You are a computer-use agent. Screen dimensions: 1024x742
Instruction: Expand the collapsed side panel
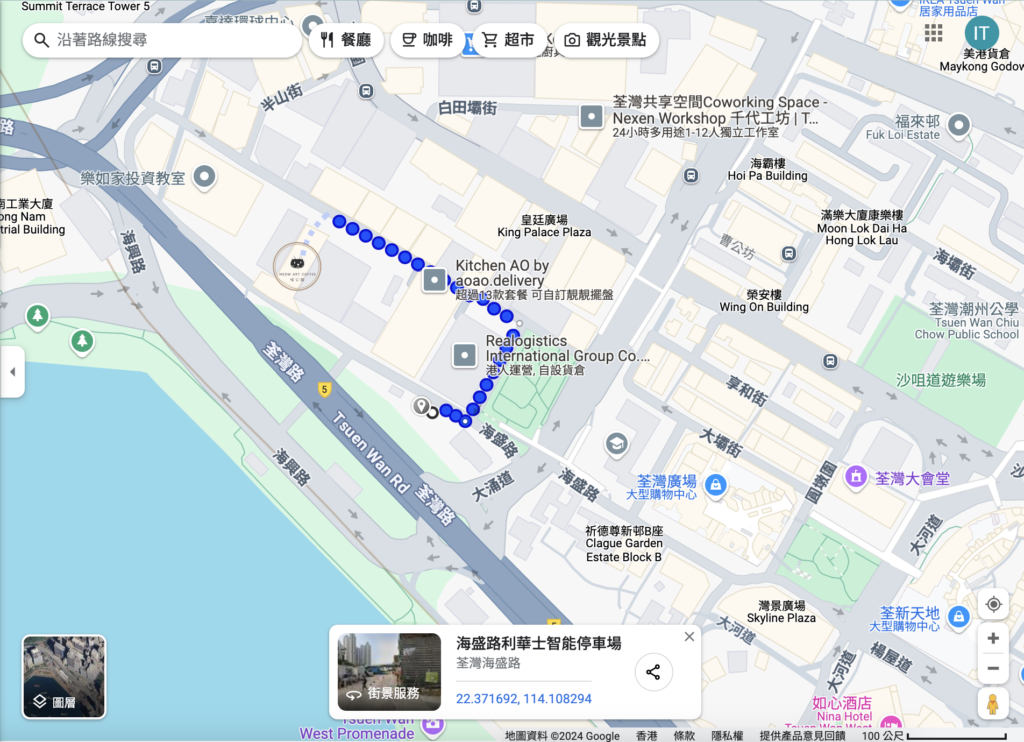pos(12,372)
